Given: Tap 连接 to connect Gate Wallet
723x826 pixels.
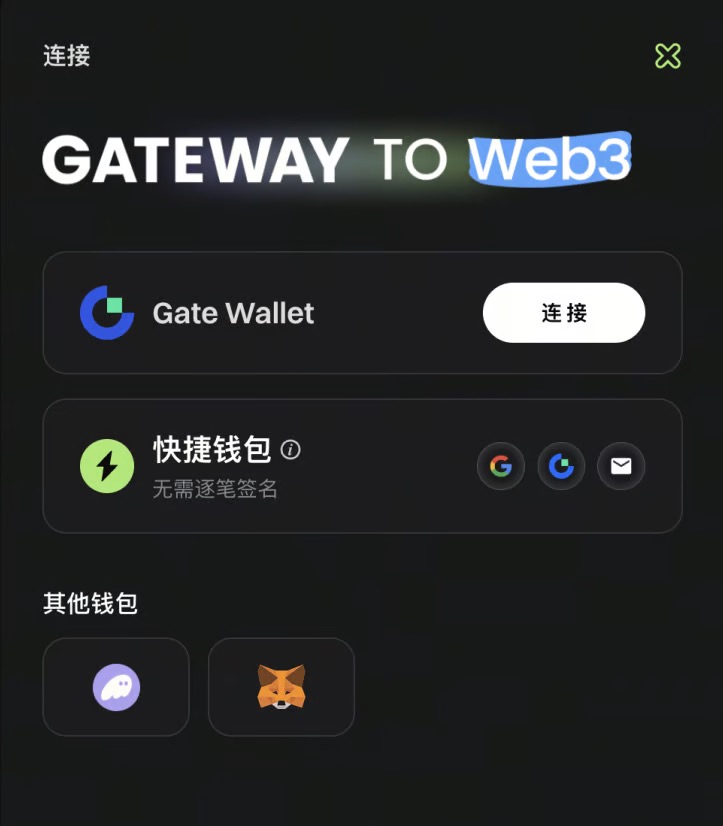Looking at the screenshot, I should coord(564,313).
